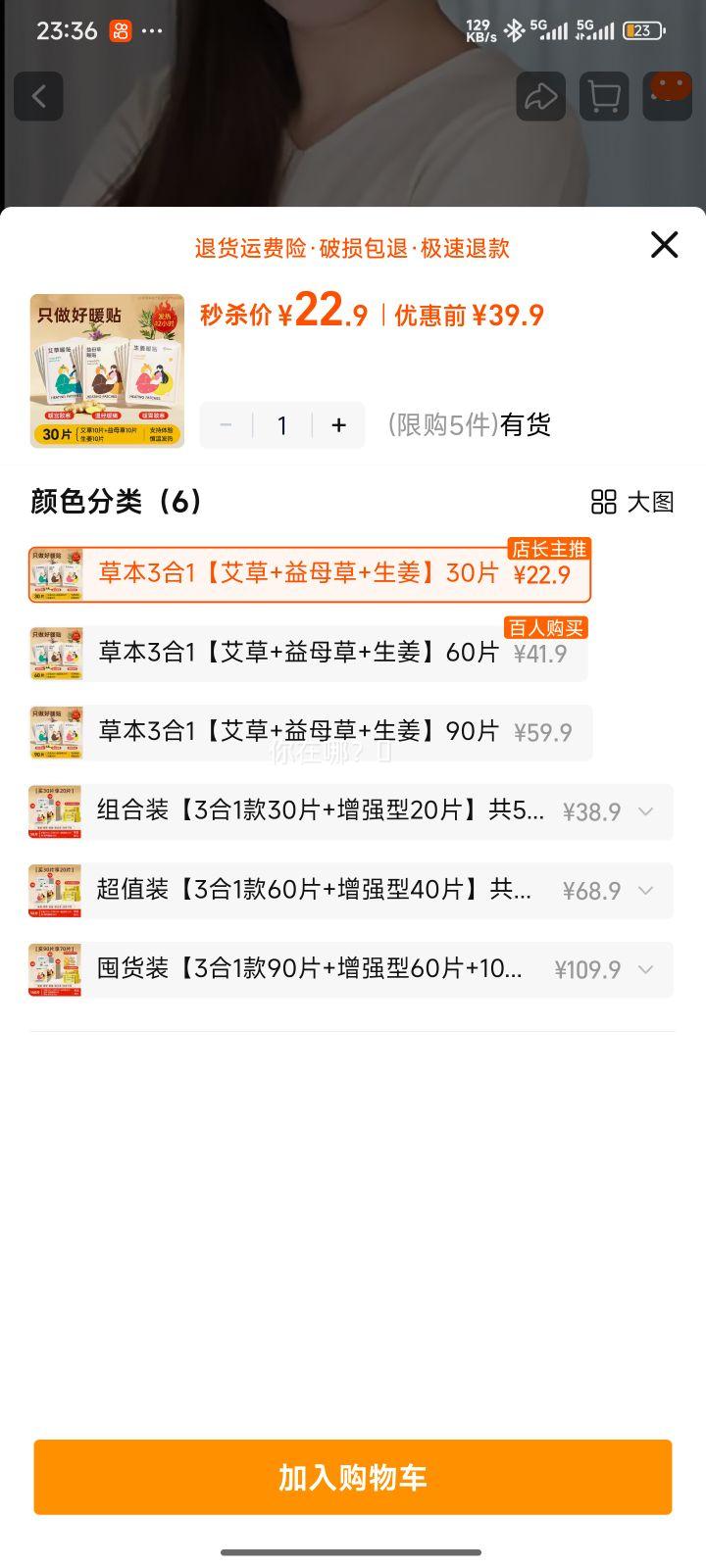This screenshot has width=706, height=1568.
Task: Expand the 囤货装 option details chevron
Action: 645,969
